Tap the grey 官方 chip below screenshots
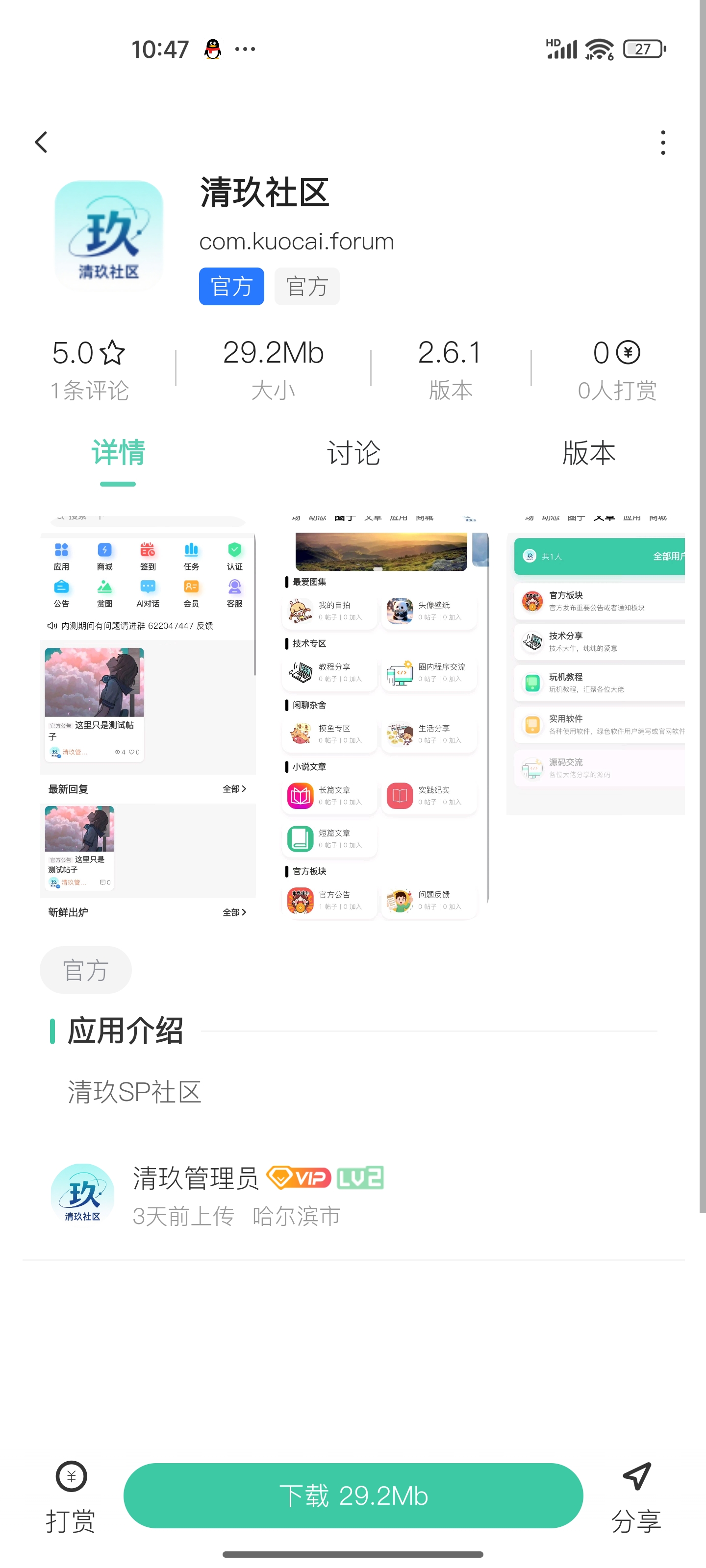The width and height of the screenshot is (706, 1568). coord(86,970)
